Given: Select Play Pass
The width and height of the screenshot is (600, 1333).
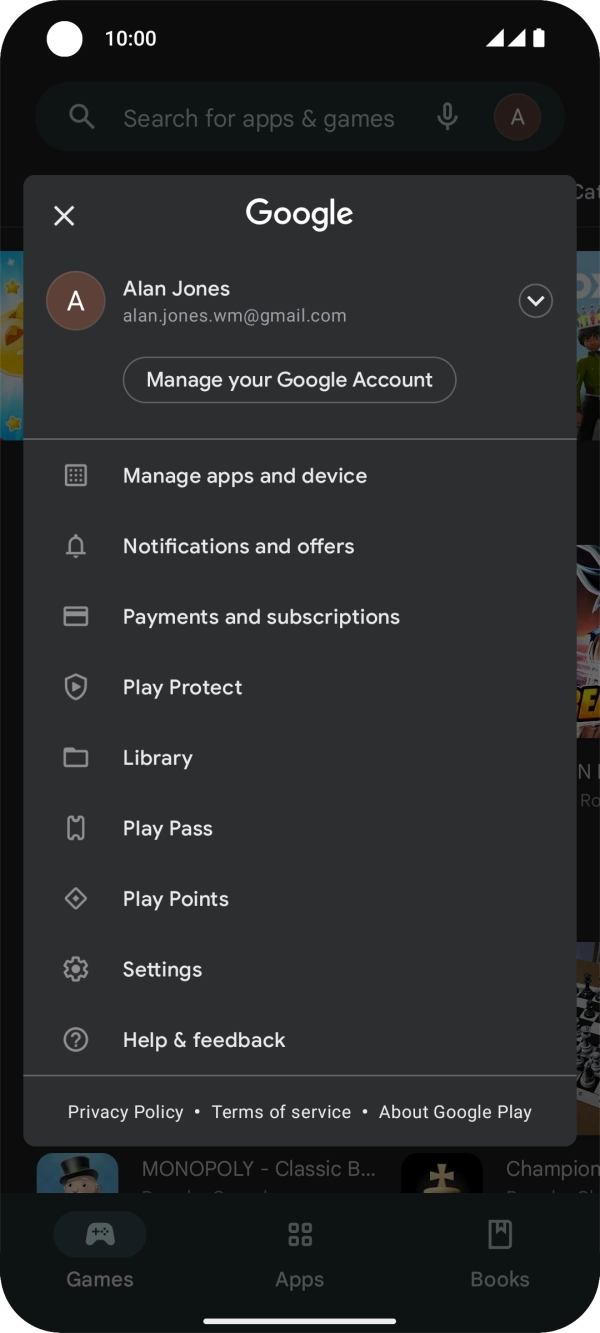Looking at the screenshot, I should (x=167, y=829).
